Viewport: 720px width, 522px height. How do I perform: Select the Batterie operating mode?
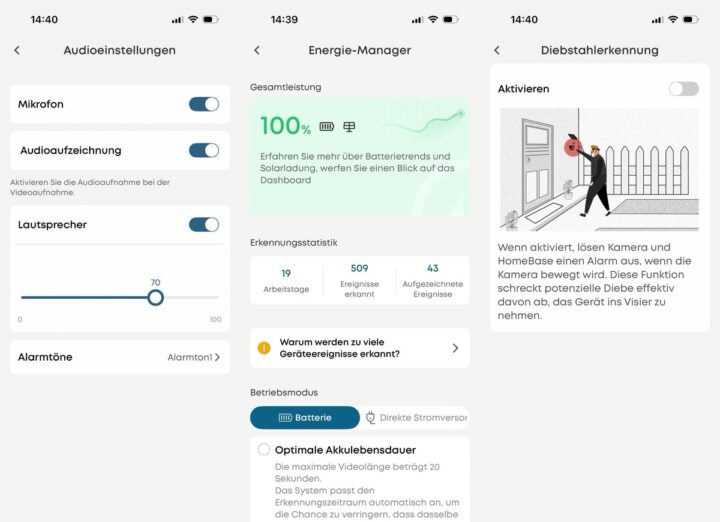pos(305,418)
